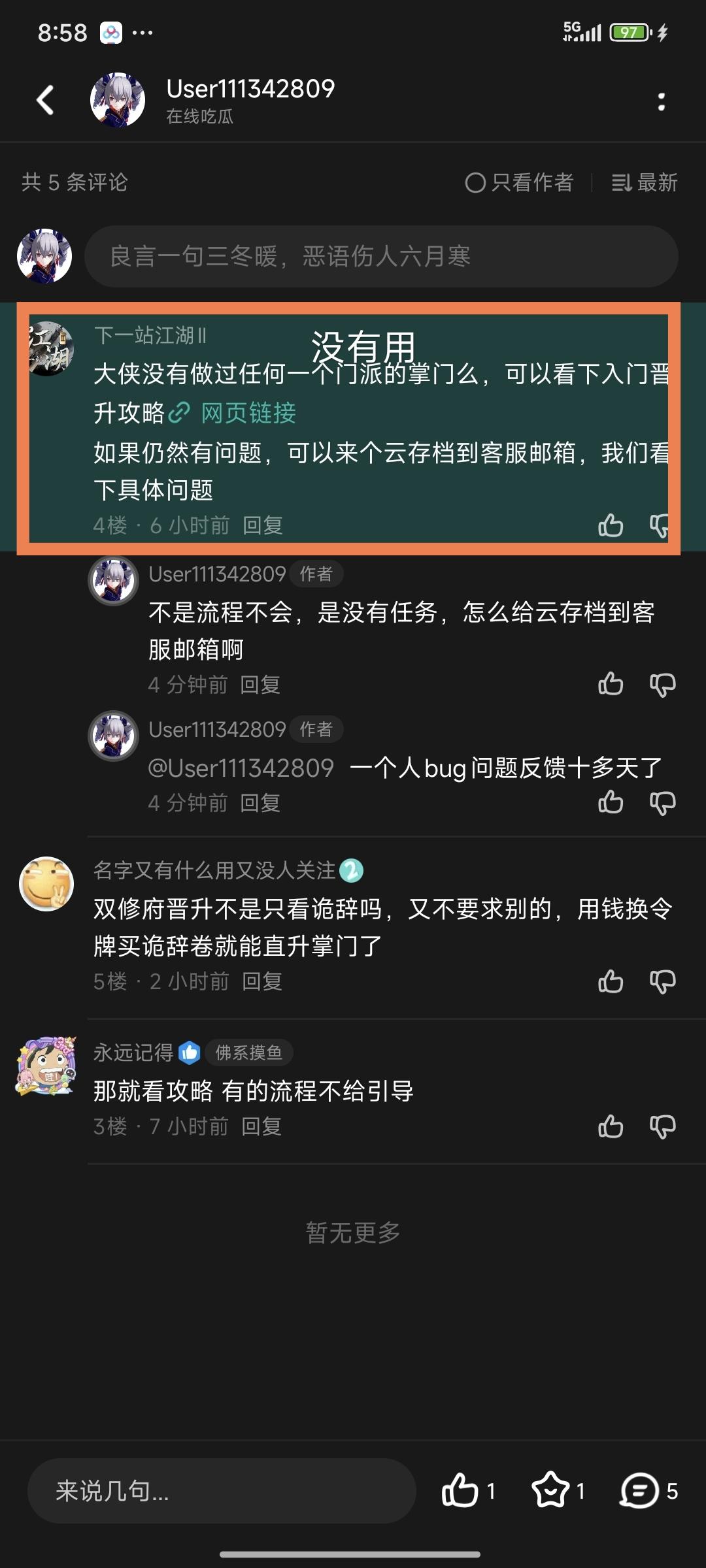Dislike the 4楼 official reply
706x1568 pixels.
(x=660, y=524)
